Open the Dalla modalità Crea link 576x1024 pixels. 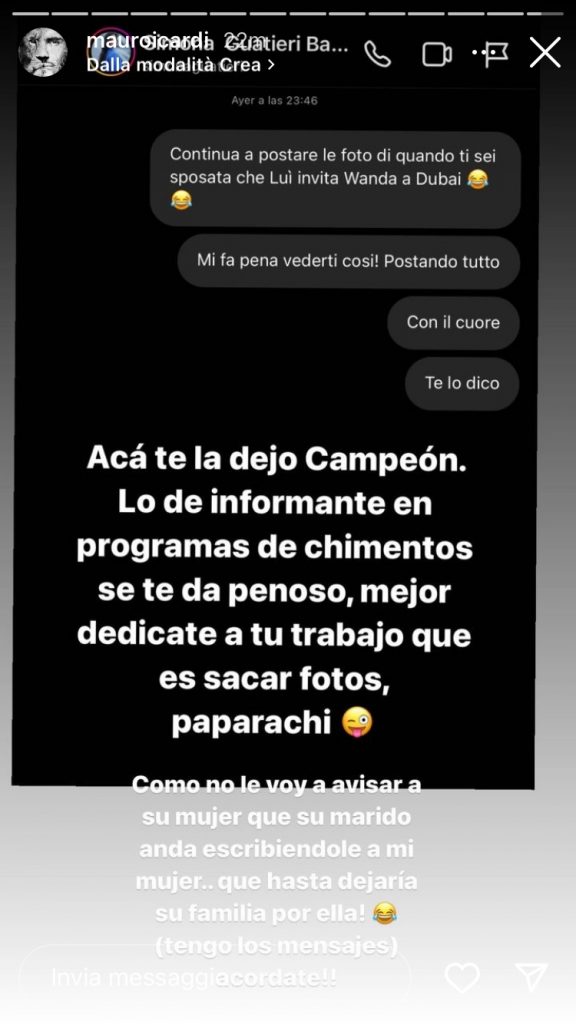tap(180, 65)
